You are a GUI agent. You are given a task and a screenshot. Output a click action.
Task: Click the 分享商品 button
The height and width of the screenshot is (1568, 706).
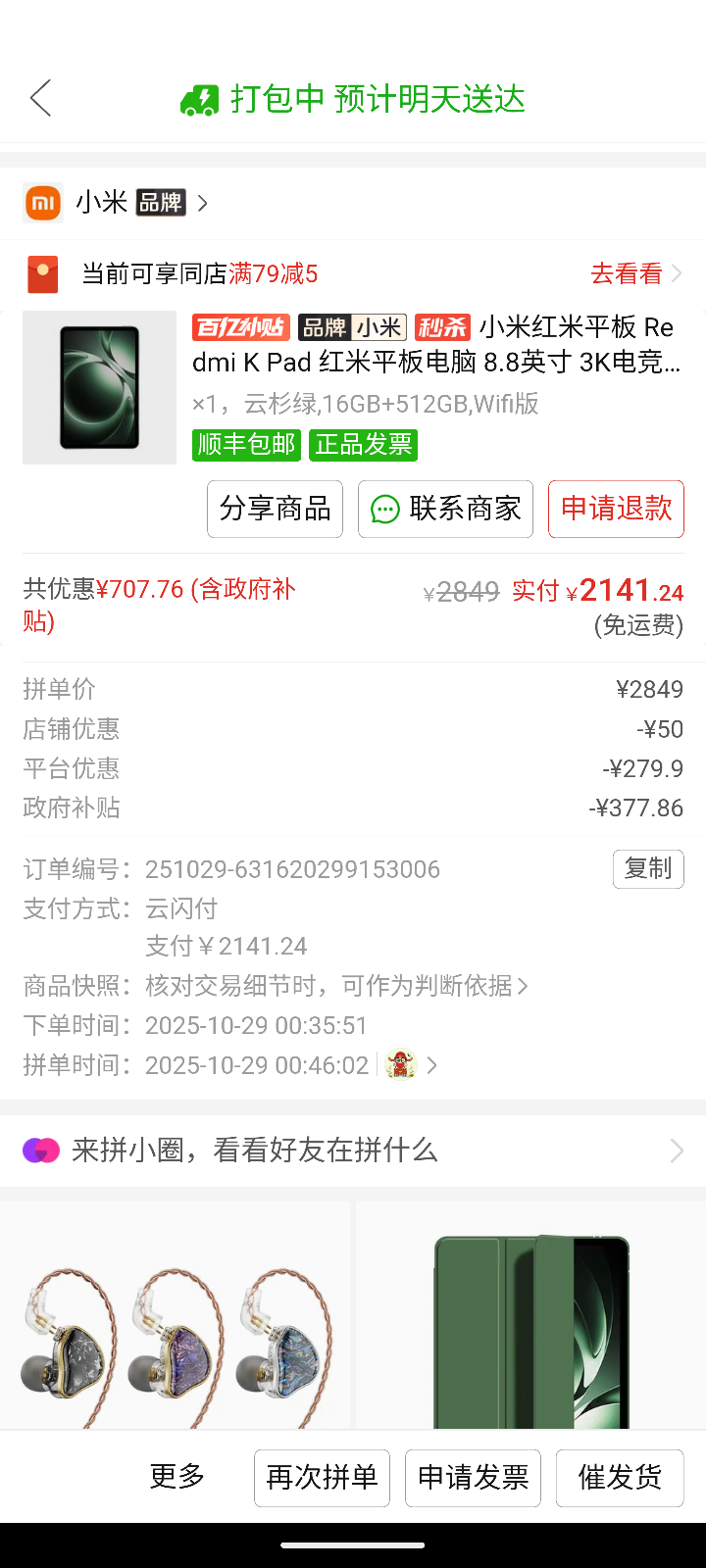coord(275,509)
